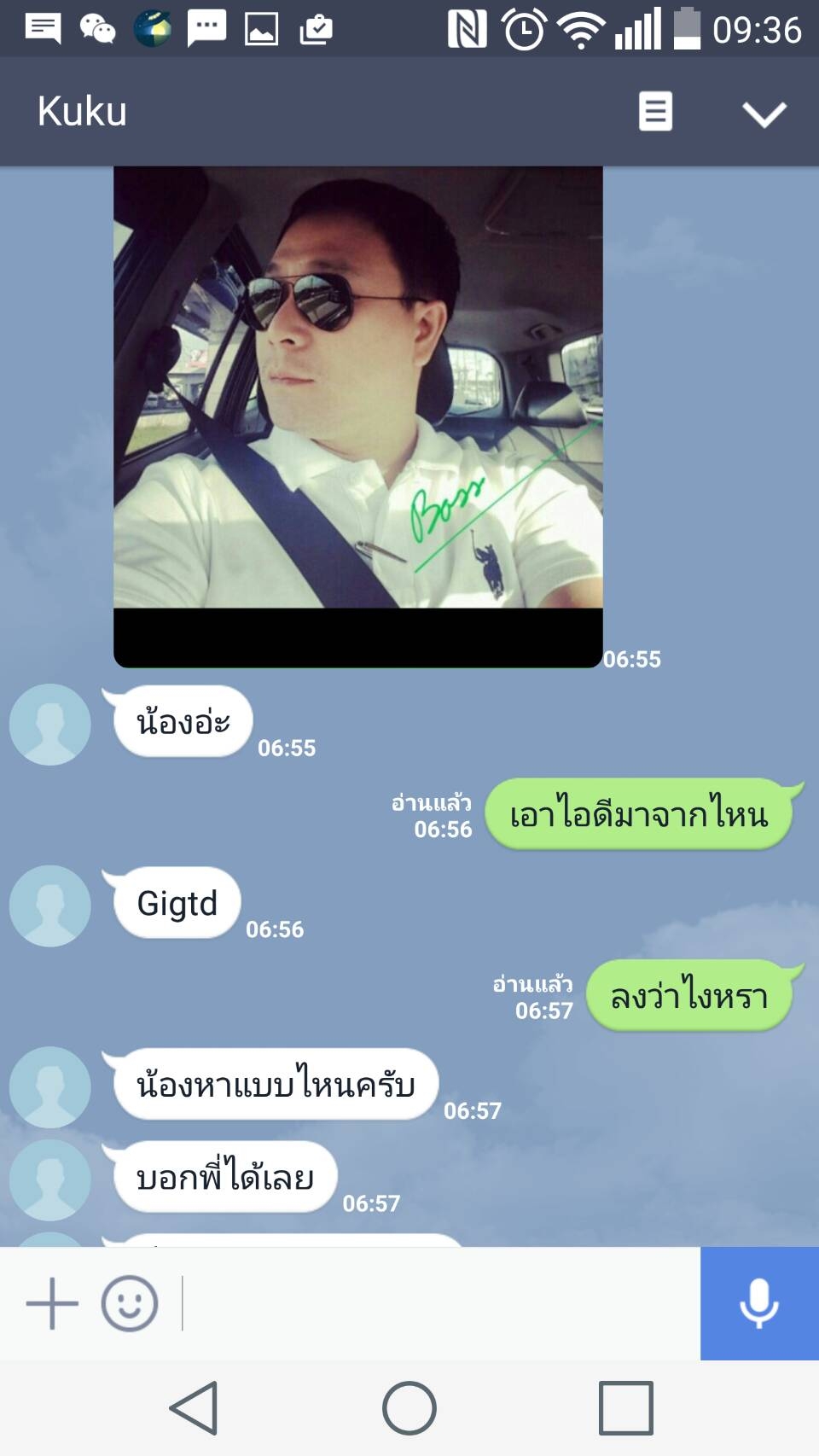The height and width of the screenshot is (1456, 819).
Task: Record a voice message with the microphone
Action: pos(759,1303)
